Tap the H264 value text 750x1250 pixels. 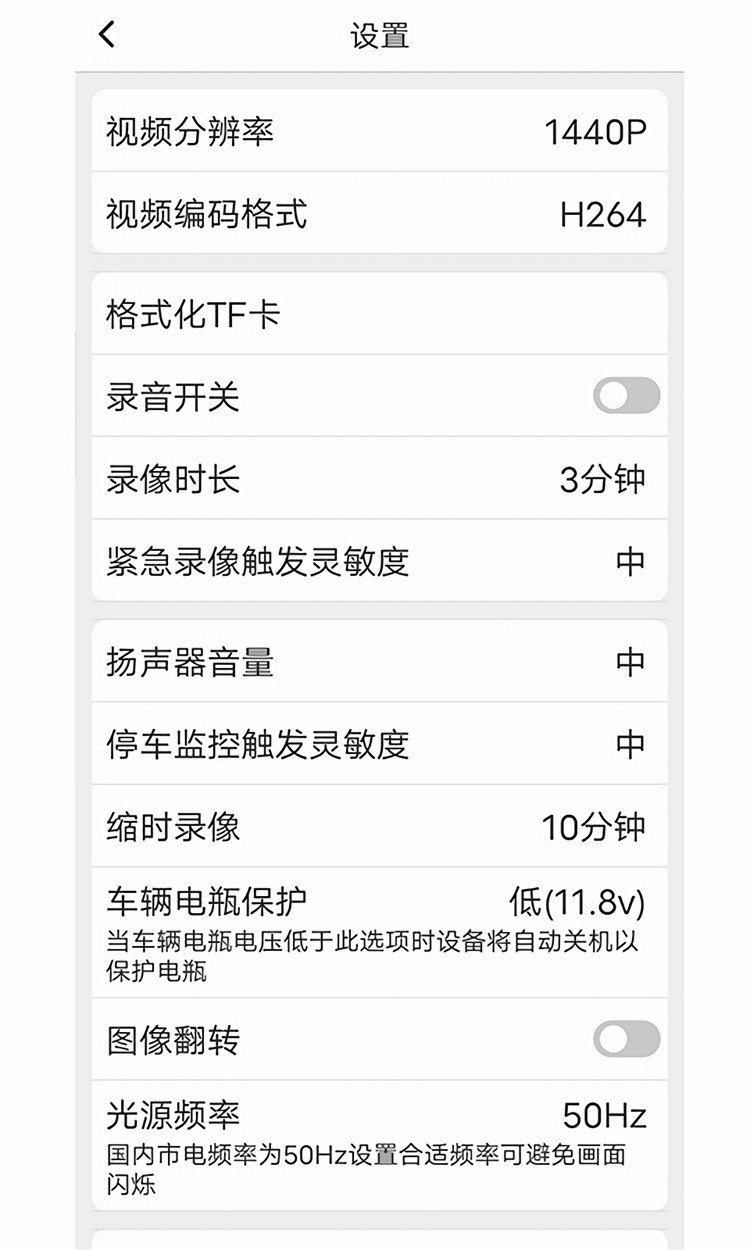[x=605, y=213]
